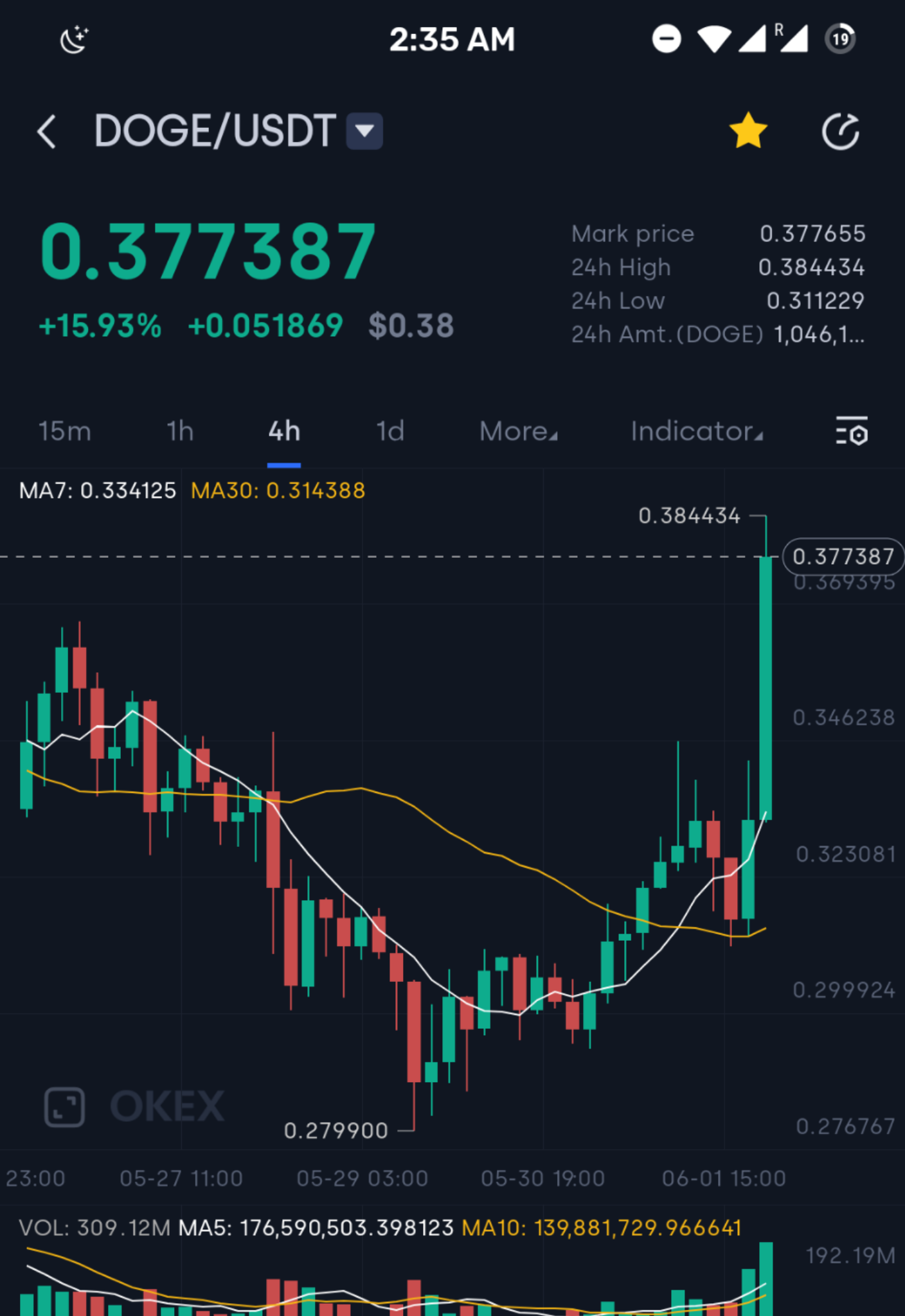The width and height of the screenshot is (905, 1316).
Task: Switch chart to 15m interval
Action: click(64, 431)
